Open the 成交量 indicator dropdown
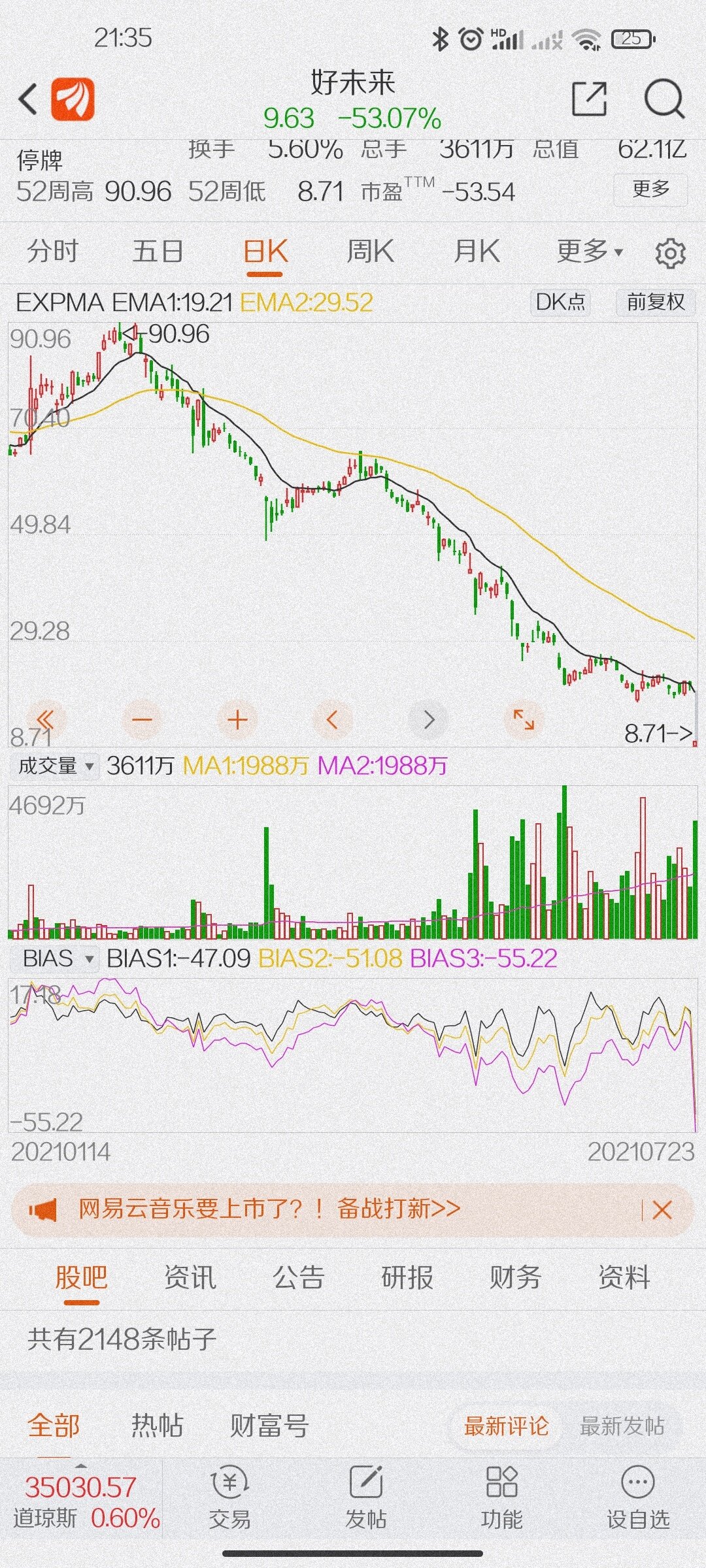This screenshot has height=1568, width=706. (55, 766)
